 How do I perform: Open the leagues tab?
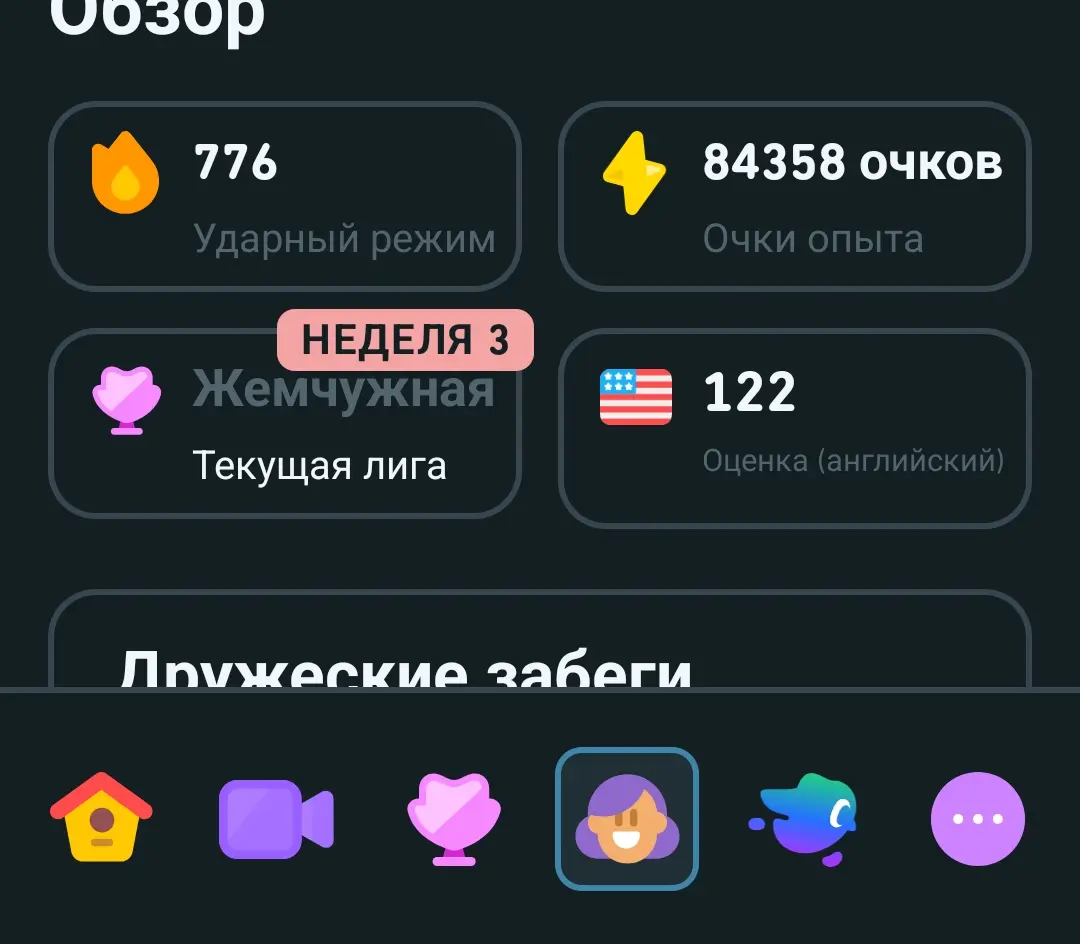[x=453, y=818]
